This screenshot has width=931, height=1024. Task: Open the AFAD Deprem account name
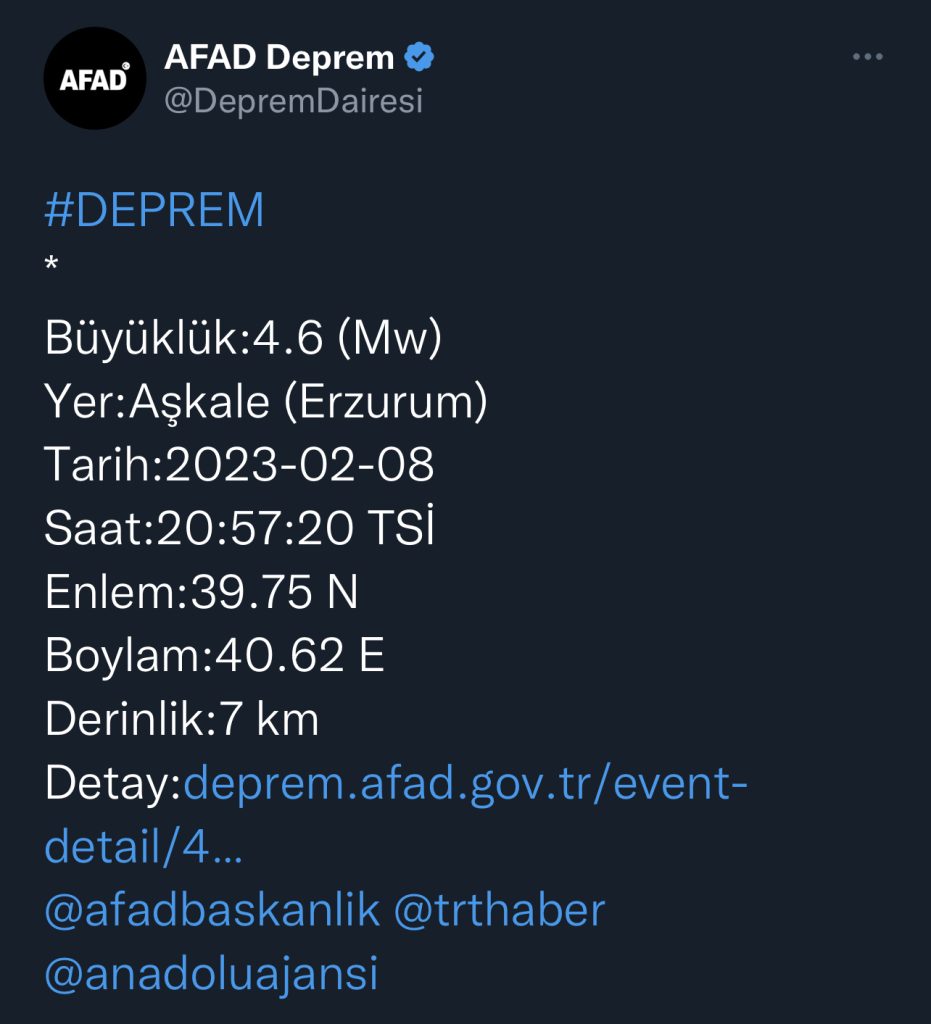(x=279, y=58)
